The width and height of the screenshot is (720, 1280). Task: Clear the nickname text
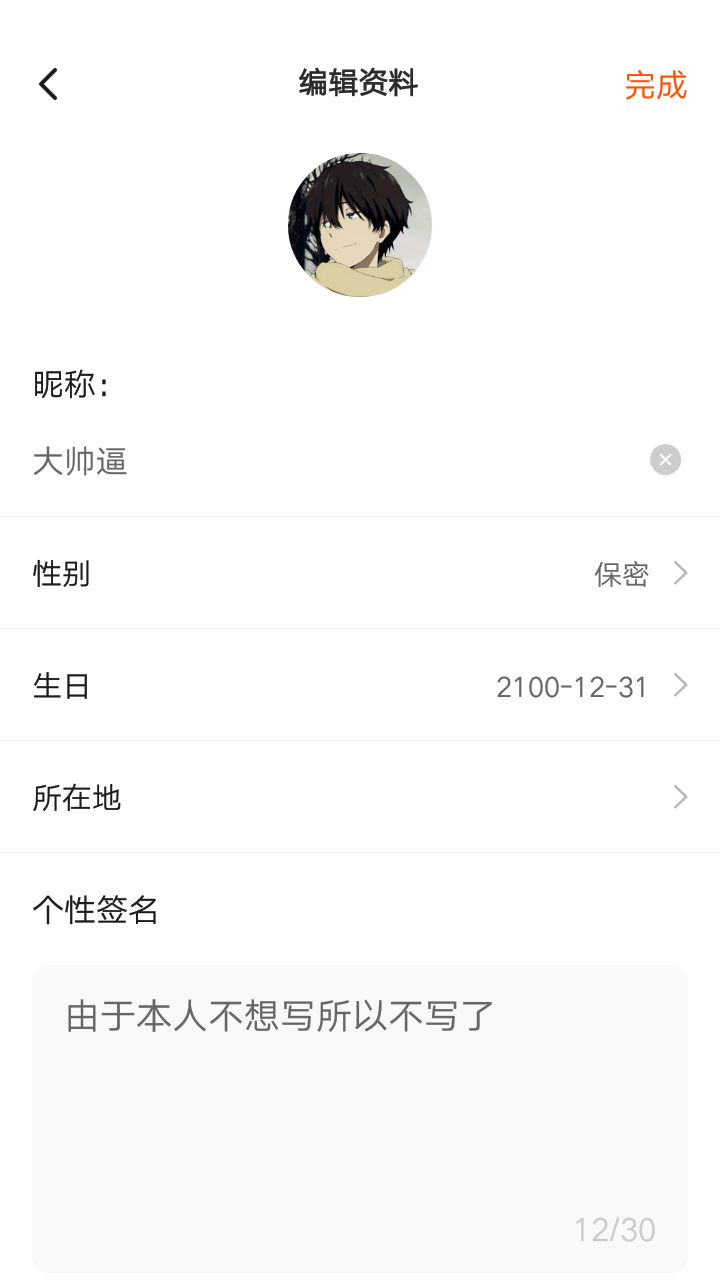coord(665,460)
